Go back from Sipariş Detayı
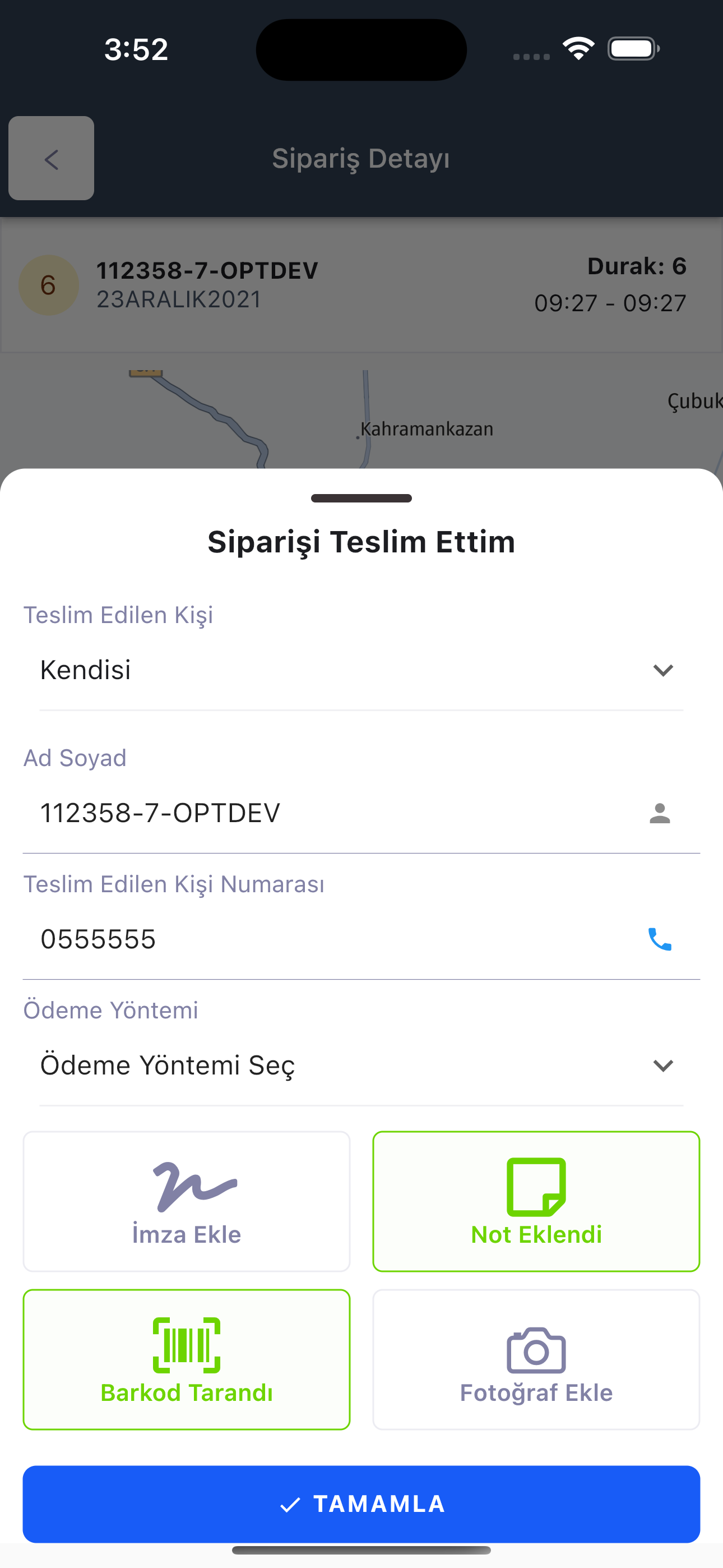The image size is (723, 1568). tap(51, 158)
